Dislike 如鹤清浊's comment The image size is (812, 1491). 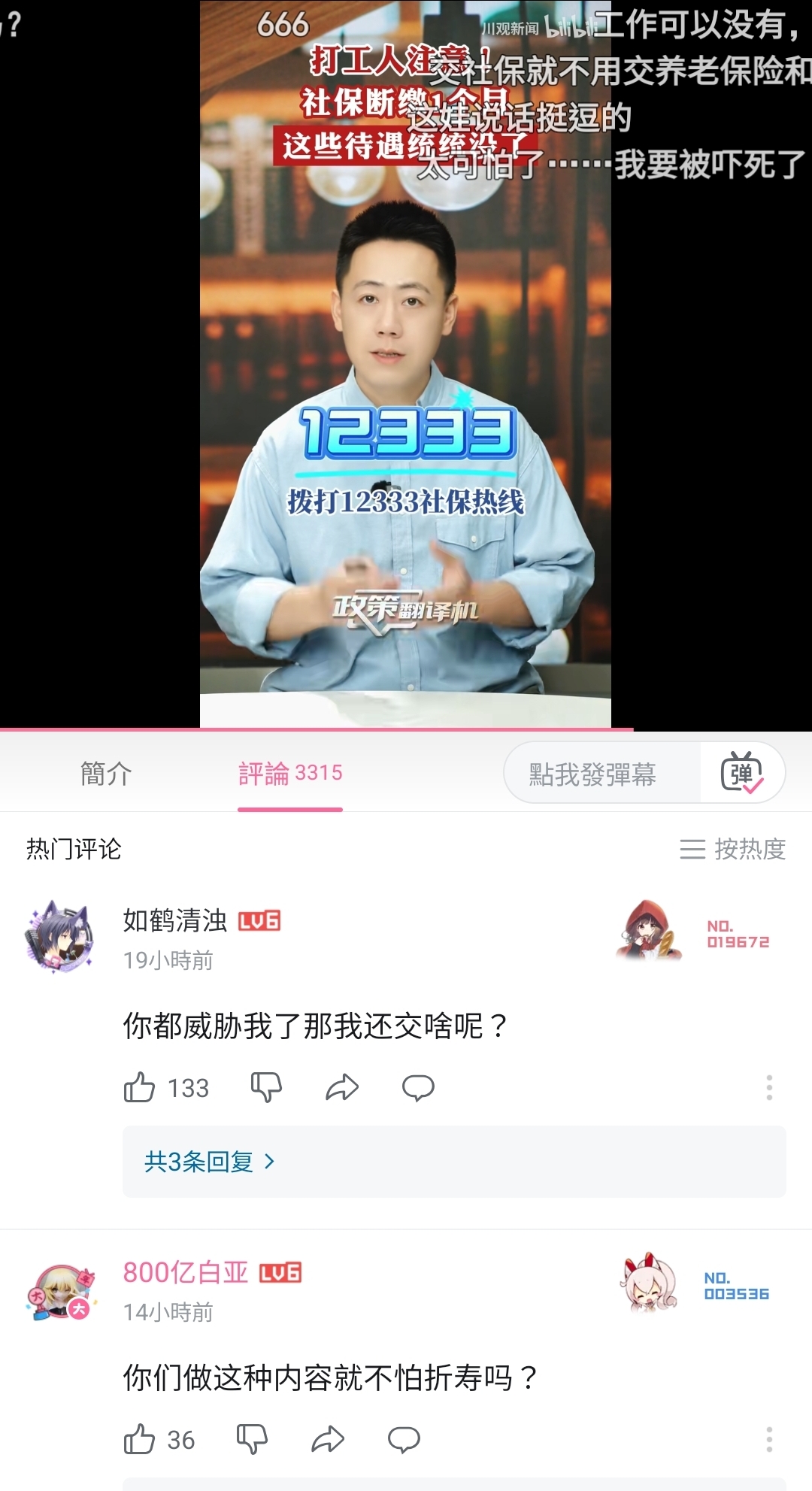pyautogui.click(x=266, y=1087)
